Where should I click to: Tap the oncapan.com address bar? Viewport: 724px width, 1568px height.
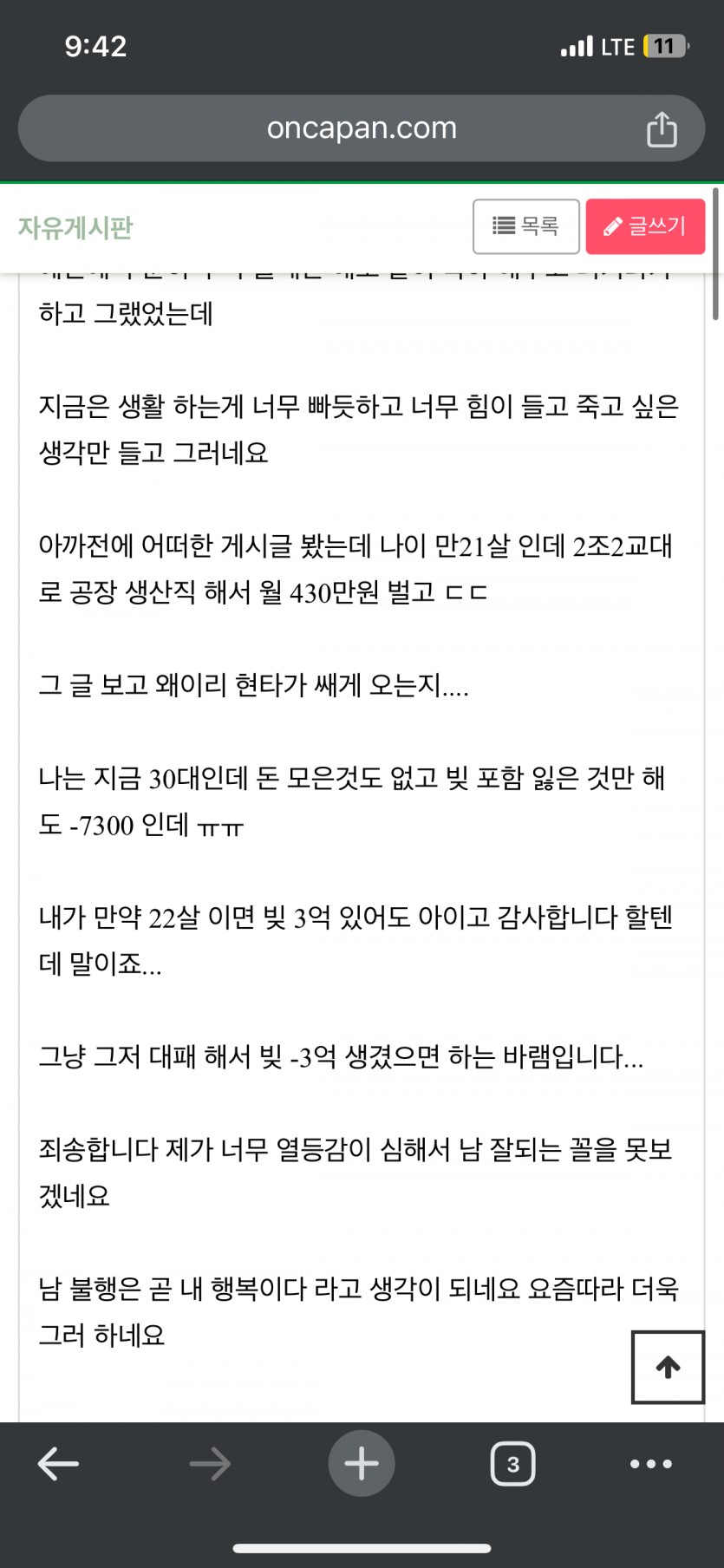click(x=362, y=128)
